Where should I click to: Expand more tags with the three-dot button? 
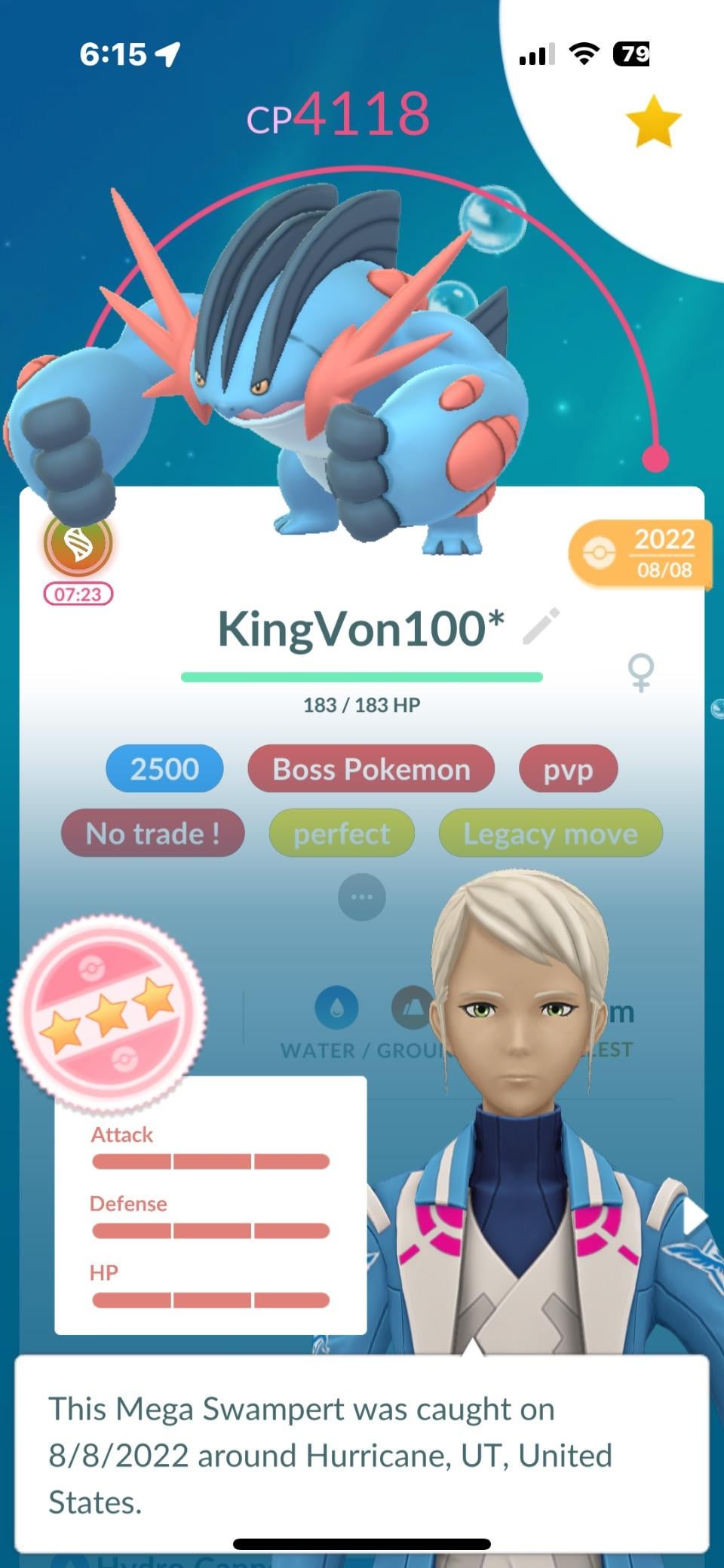tap(362, 897)
